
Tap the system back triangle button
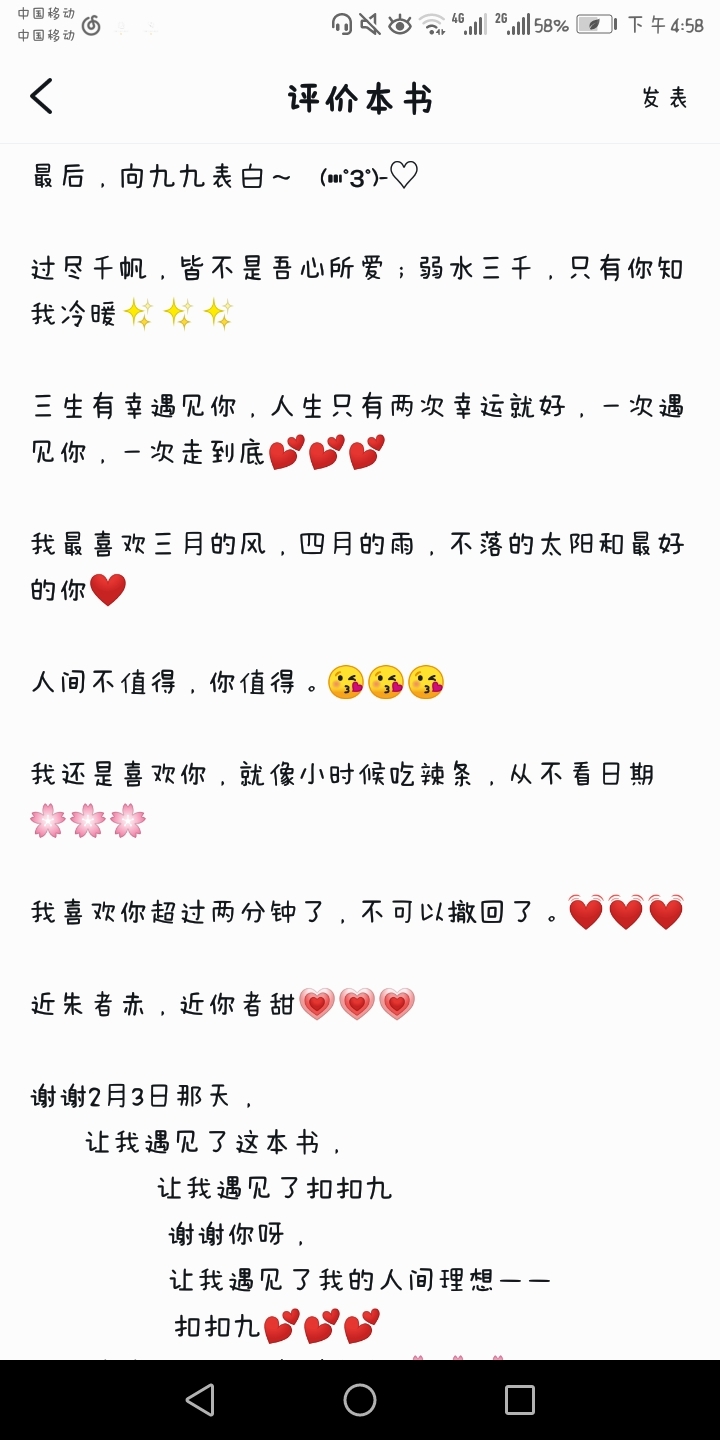pyautogui.click(x=200, y=1400)
